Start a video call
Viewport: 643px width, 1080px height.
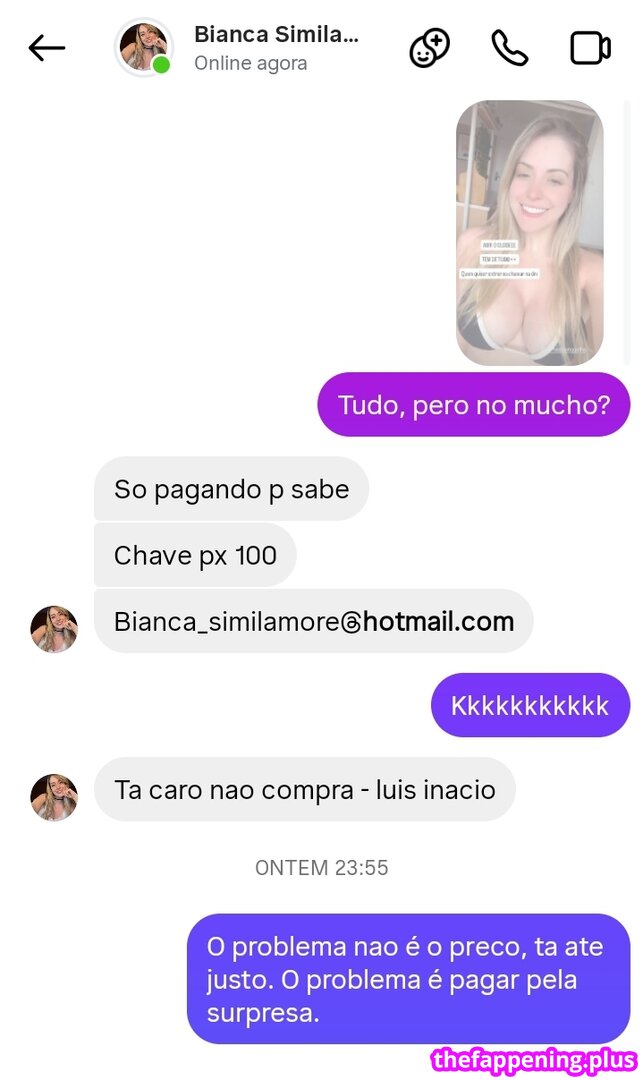click(x=590, y=48)
